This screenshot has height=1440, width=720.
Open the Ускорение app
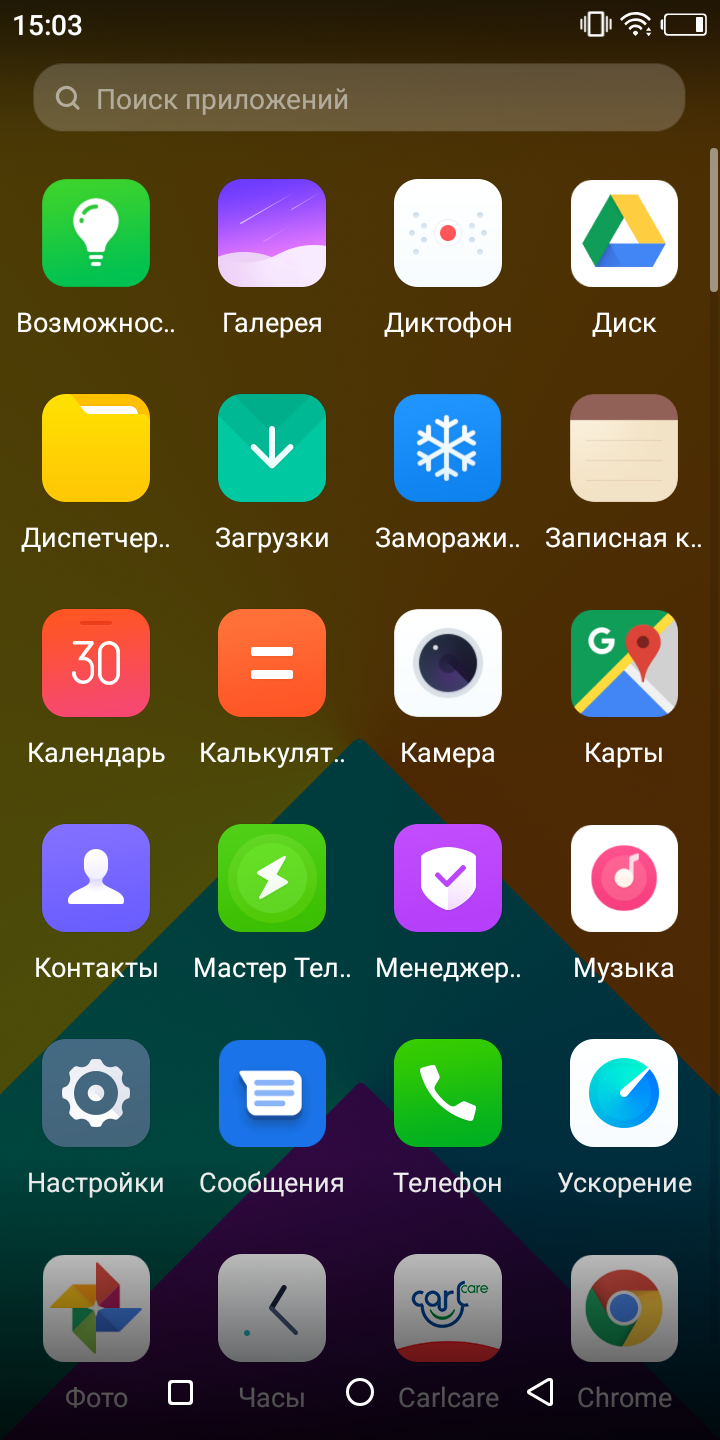coord(624,1093)
